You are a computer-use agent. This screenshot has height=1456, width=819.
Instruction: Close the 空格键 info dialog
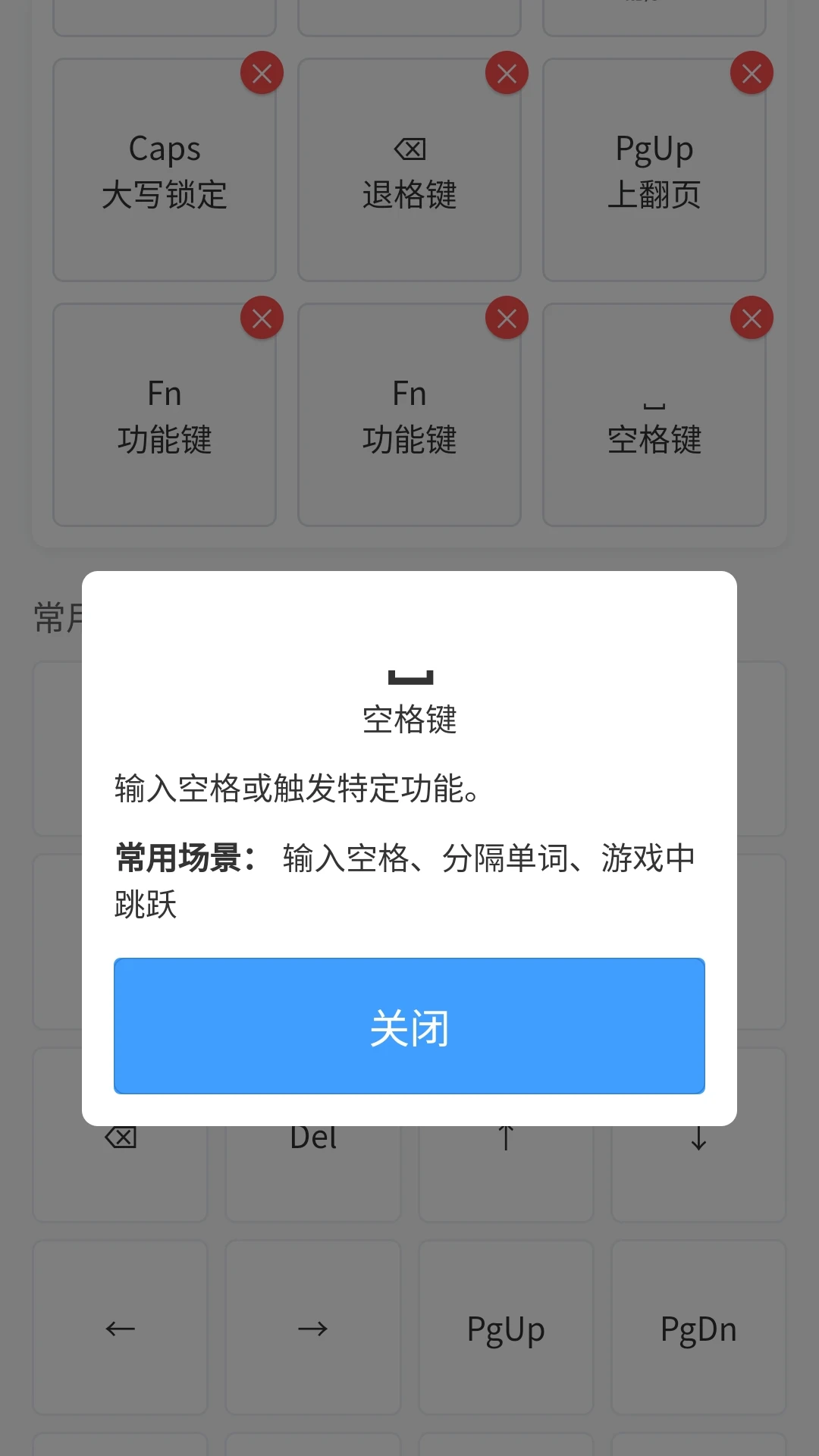tap(409, 1026)
